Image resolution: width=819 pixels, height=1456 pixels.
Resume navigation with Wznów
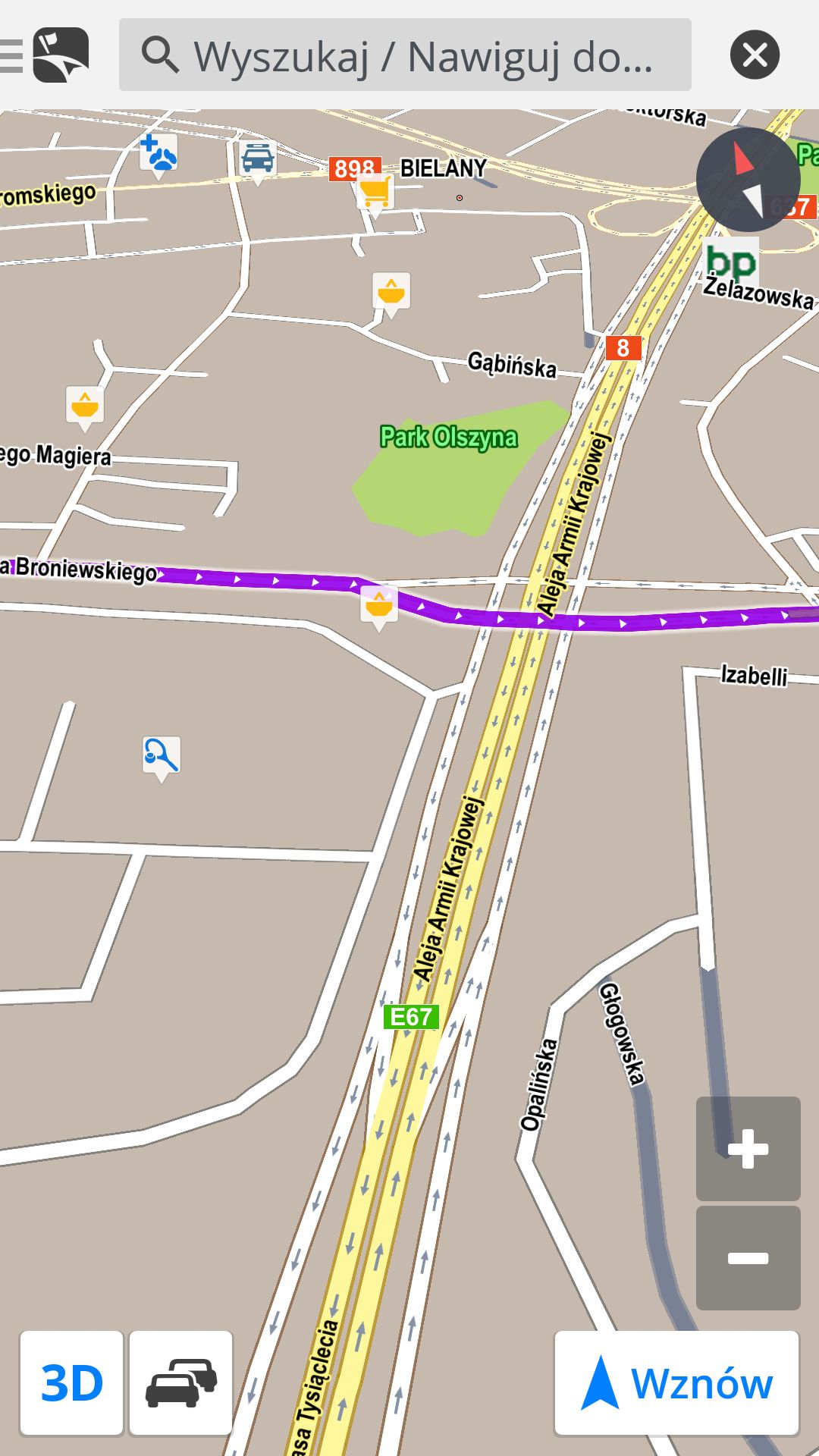[676, 1383]
